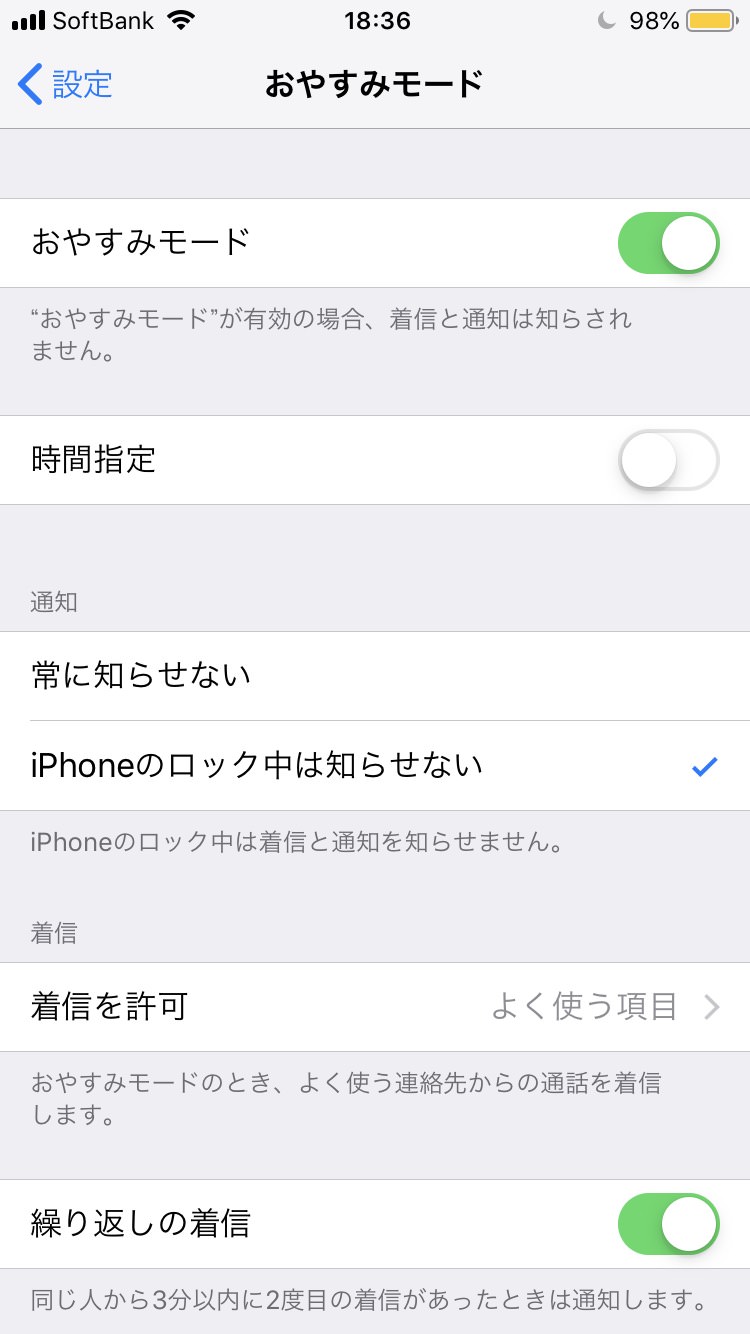This screenshot has width=750, height=1334.
Task: Disable the 繰り返しの着信 switch
Action: (668, 1224)
